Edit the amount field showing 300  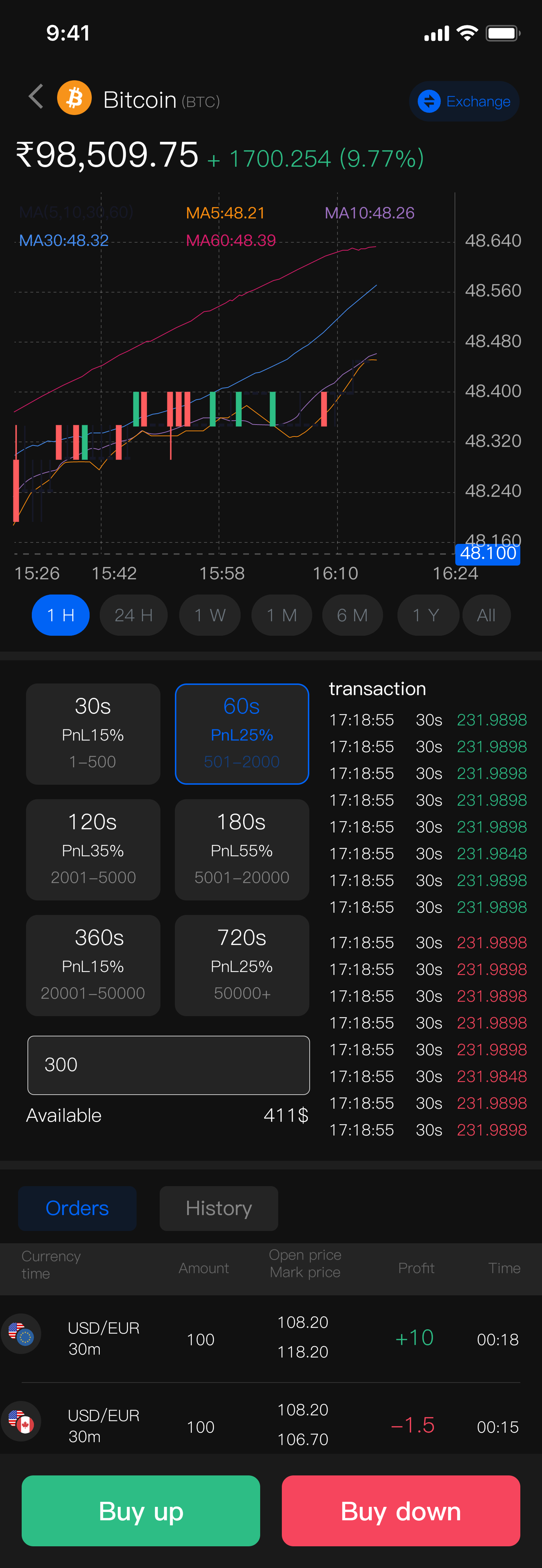click(x=168, y=1065)
